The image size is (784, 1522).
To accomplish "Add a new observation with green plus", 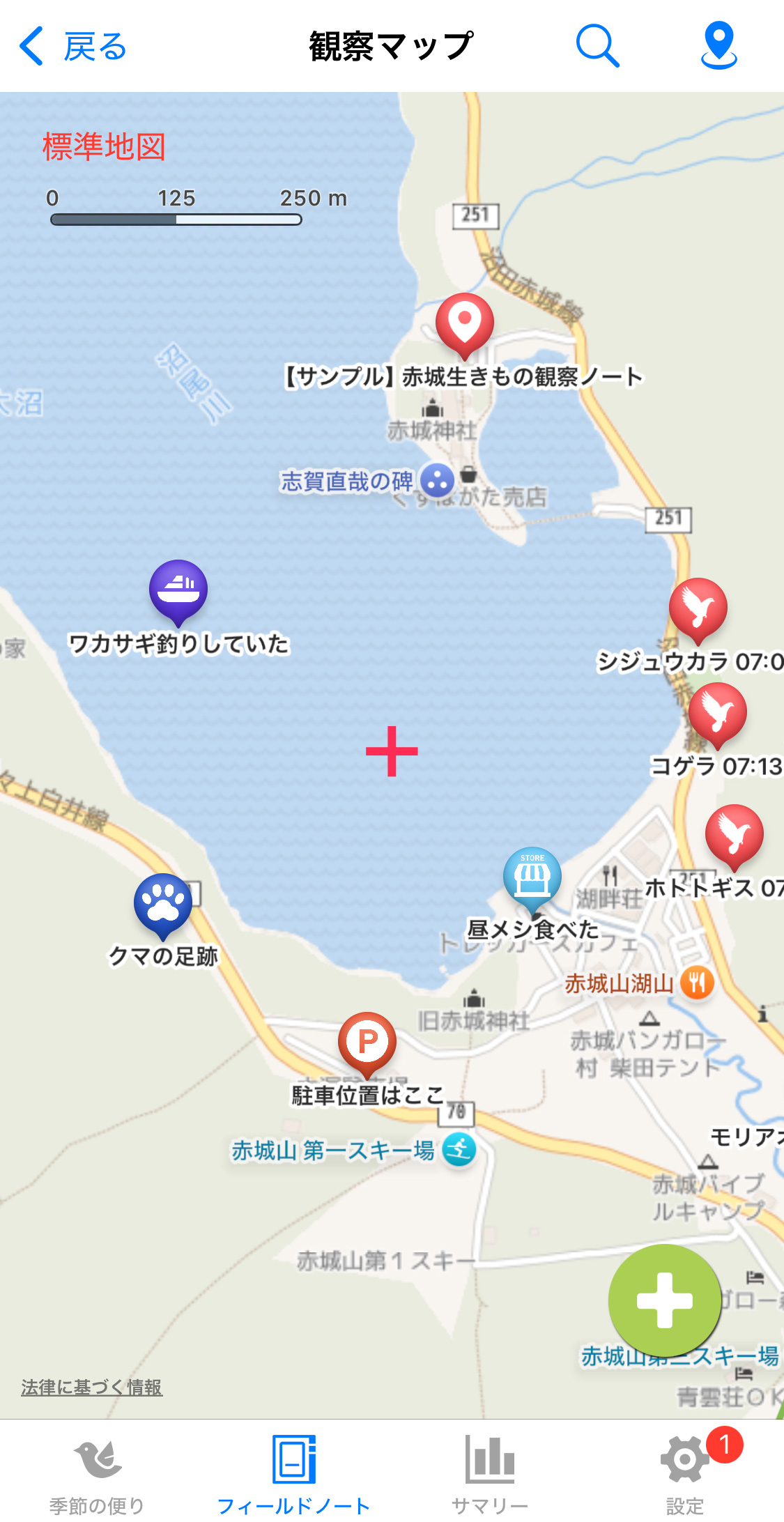I will point(664,1300).
